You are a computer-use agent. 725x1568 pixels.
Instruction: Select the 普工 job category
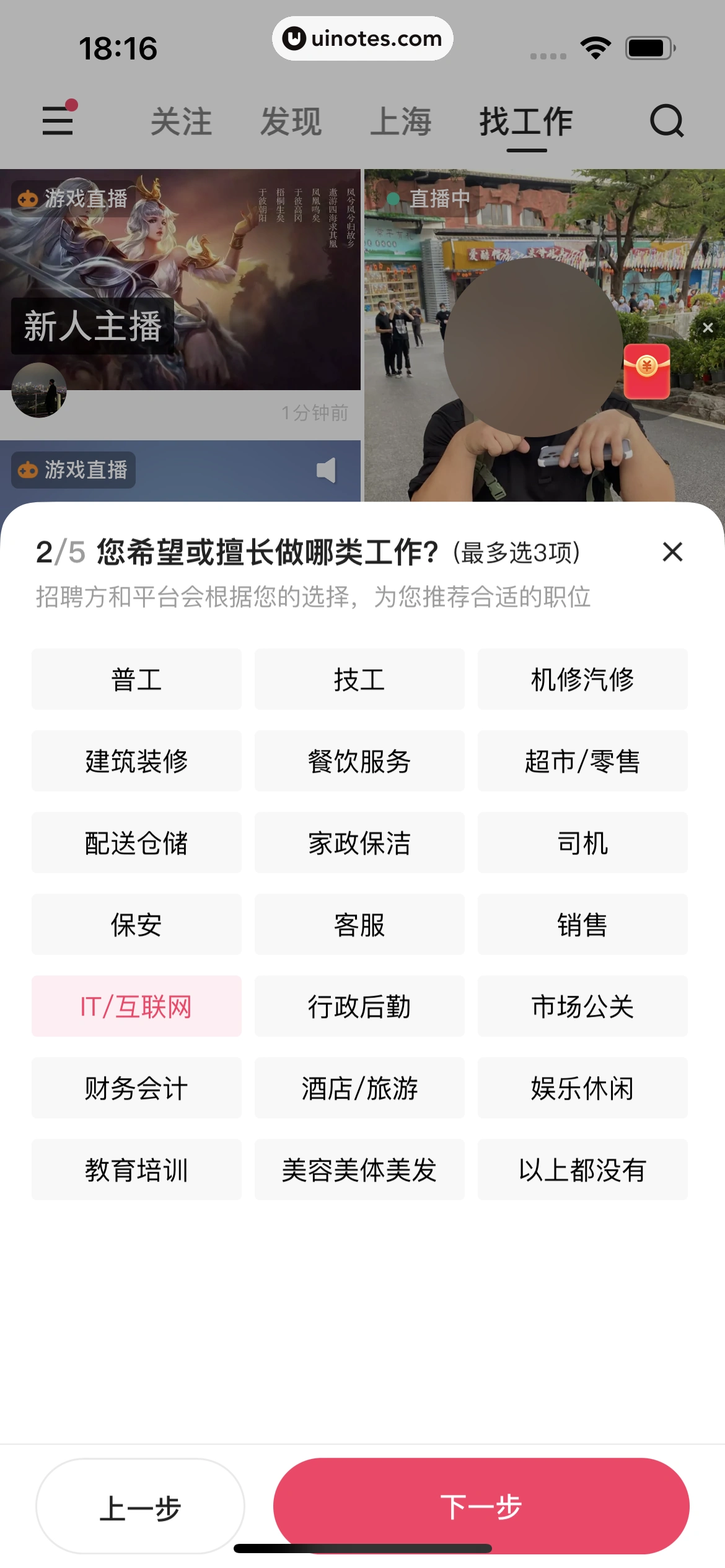[x=136, y=679]
